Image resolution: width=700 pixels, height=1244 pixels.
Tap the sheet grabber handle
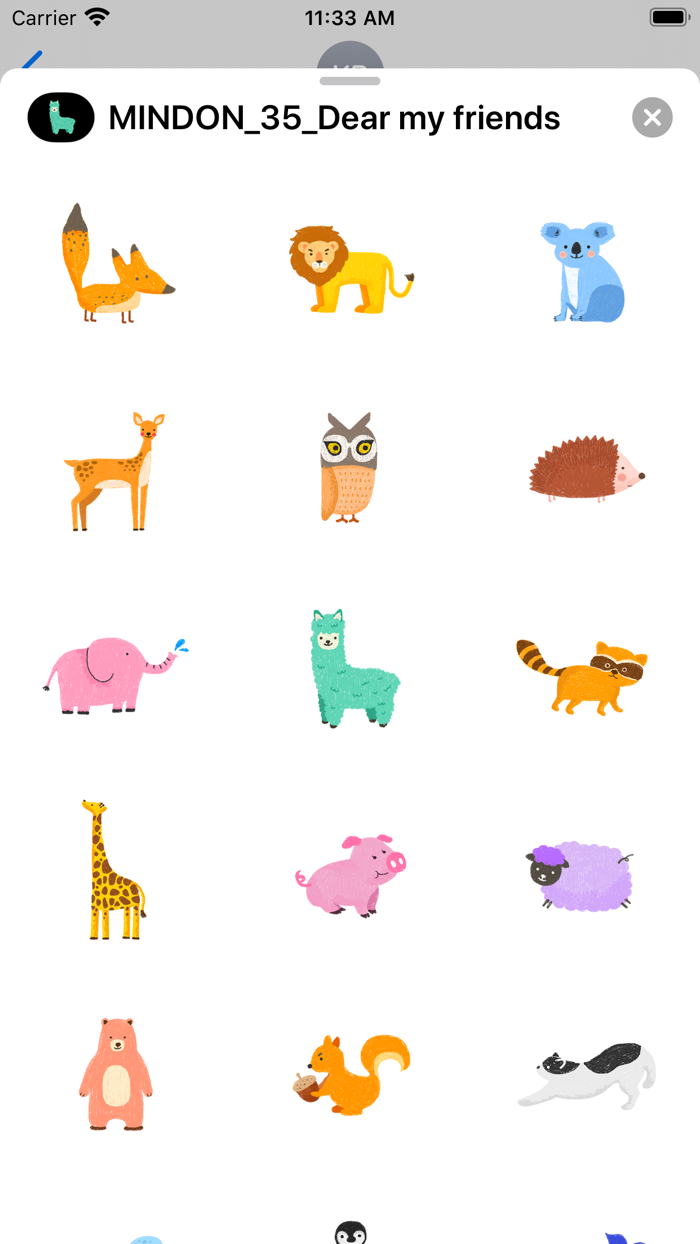(x=350, y=81)
